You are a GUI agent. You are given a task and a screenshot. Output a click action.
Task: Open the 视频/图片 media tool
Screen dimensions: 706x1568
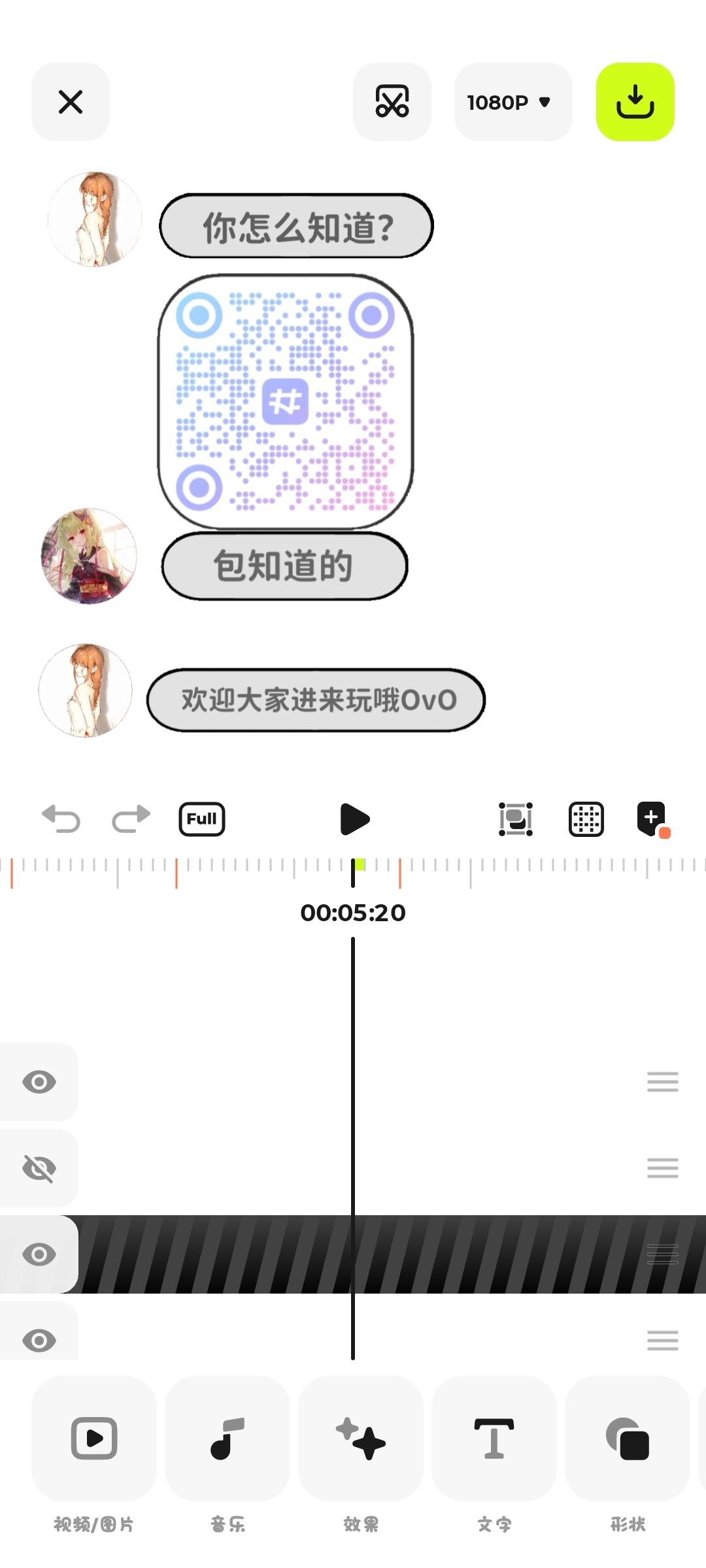(94, 1439)
